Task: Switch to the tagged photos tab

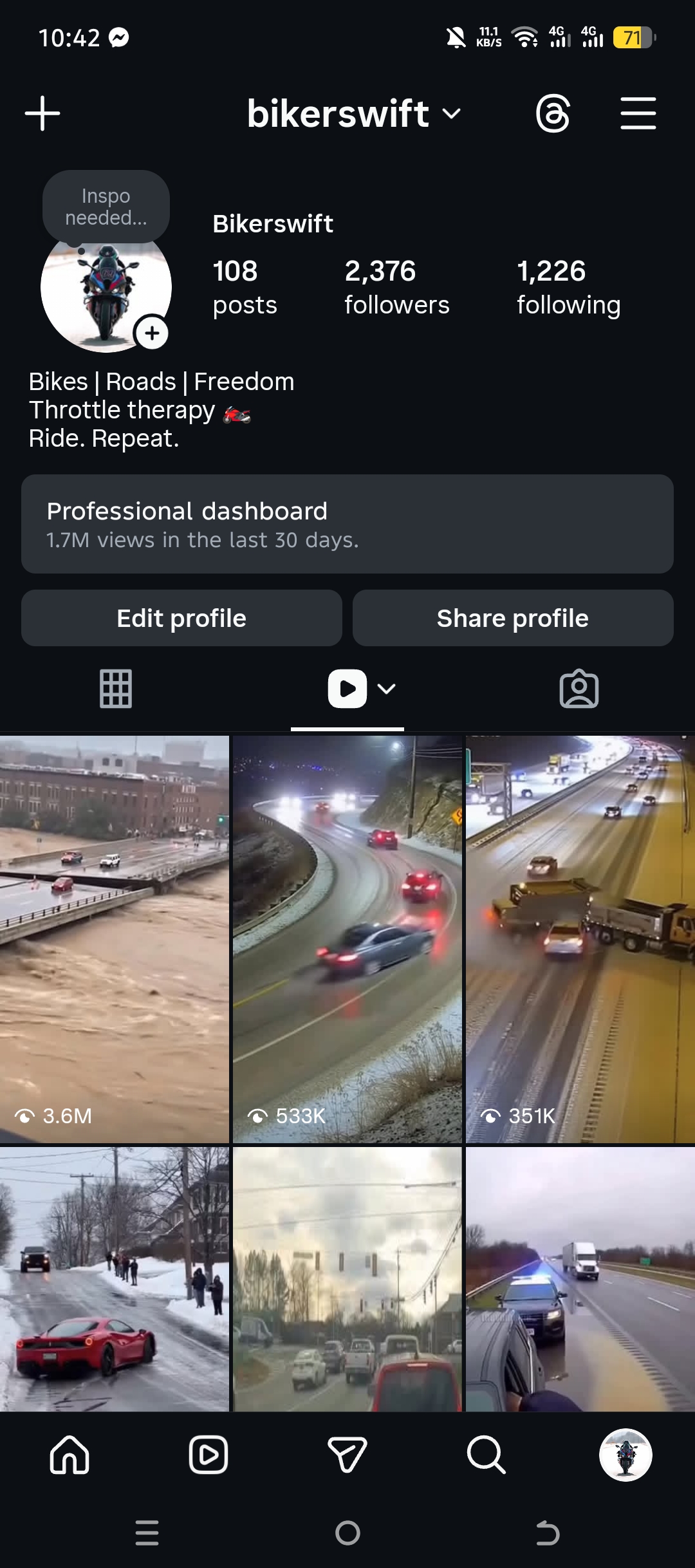Action: click(x=579, y=689)
